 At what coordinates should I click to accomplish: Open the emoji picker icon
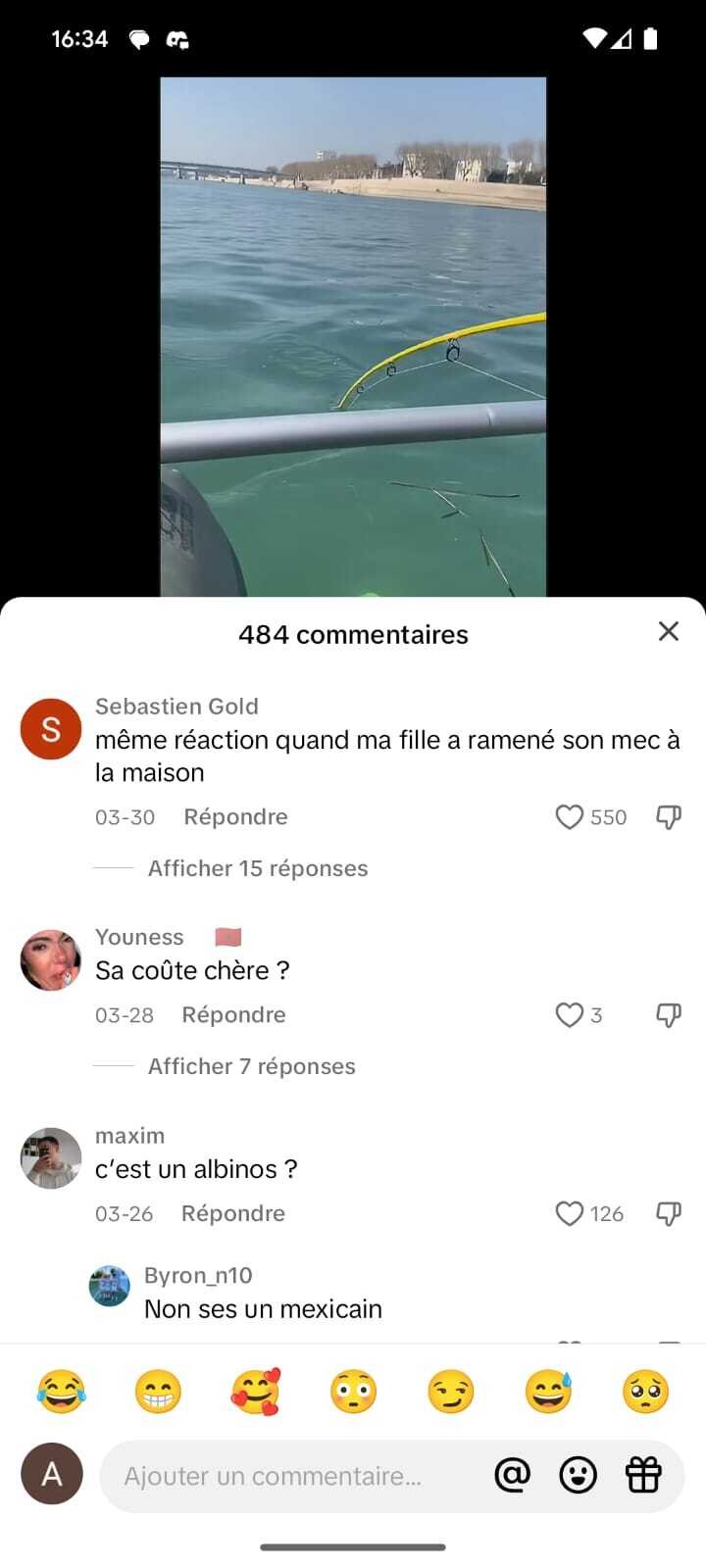(x=578, y=1474)
